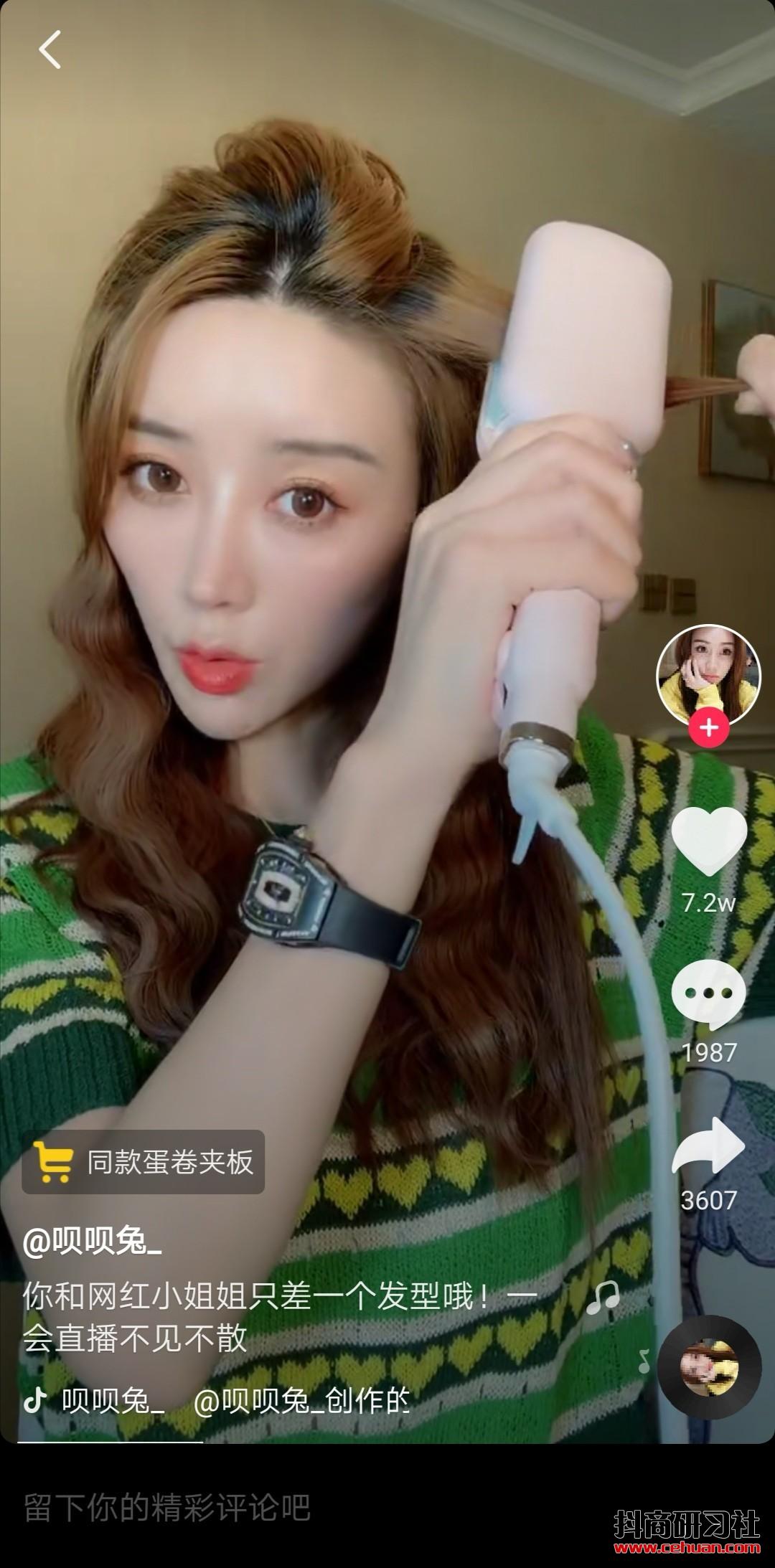Follow the creator with the plus button
775x1568 pixels.
(x=709, y=728)
